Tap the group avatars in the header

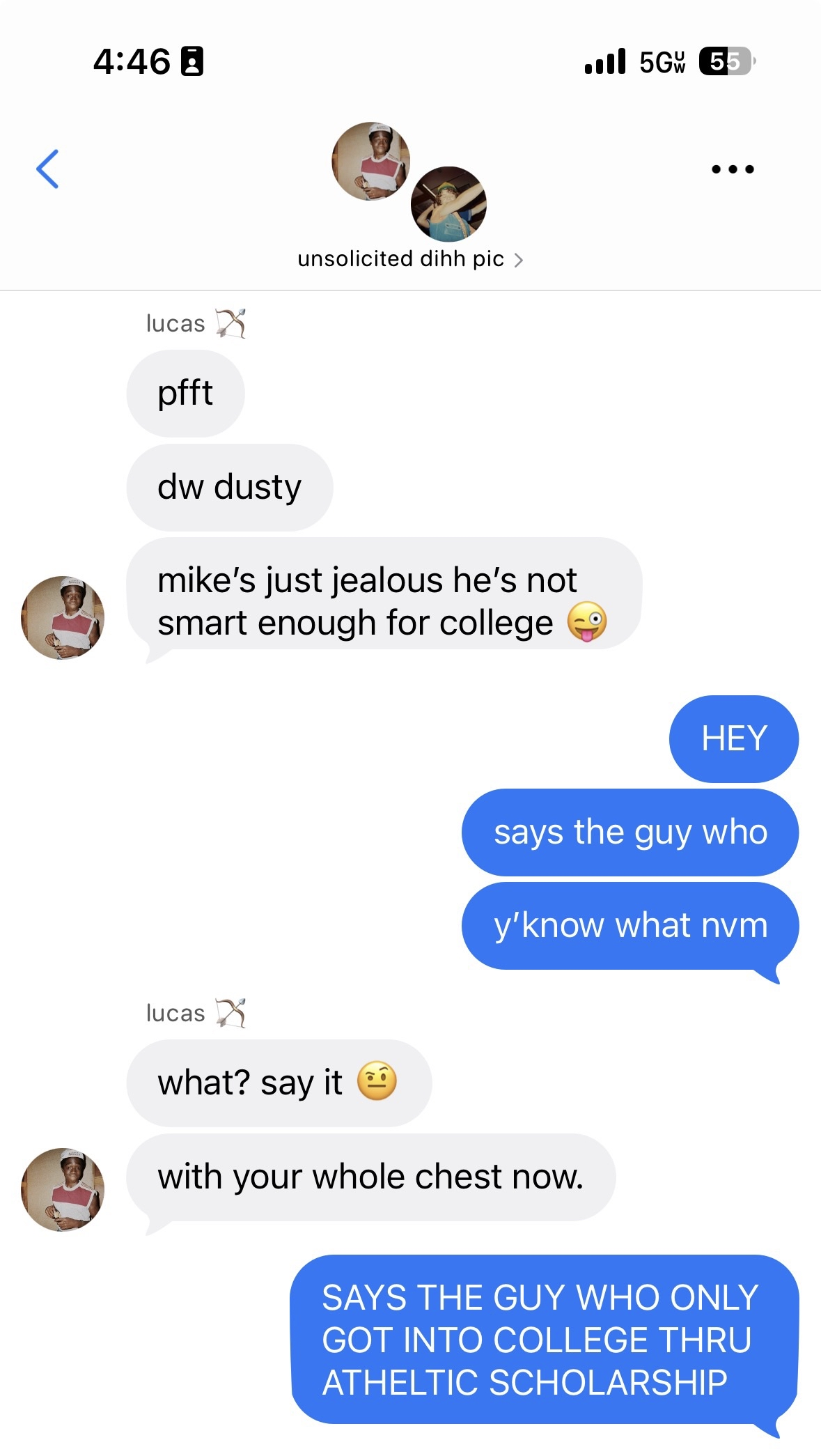409,183
